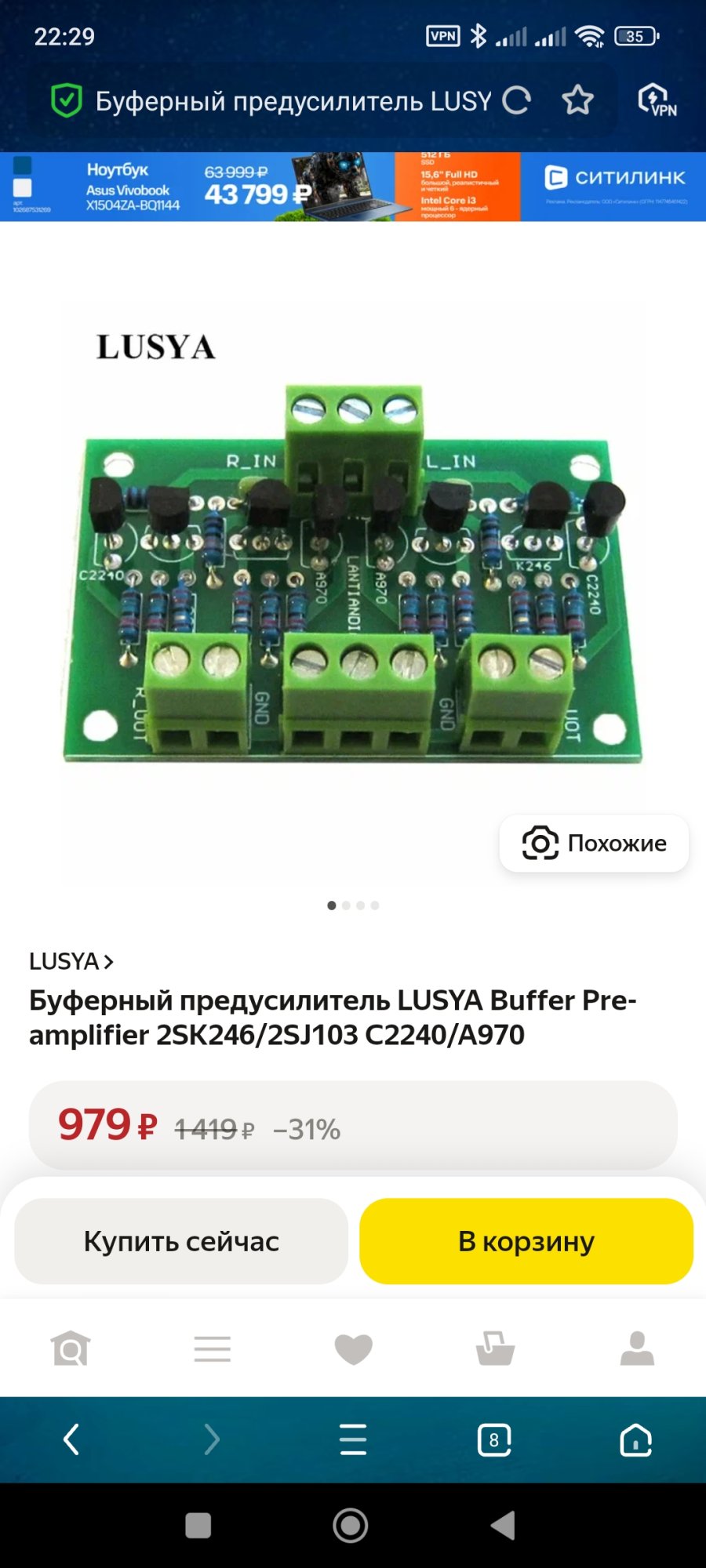Screen dimensions: 706x1568
Task: Open the LUSYA product photo
Action: coord(353,549)
